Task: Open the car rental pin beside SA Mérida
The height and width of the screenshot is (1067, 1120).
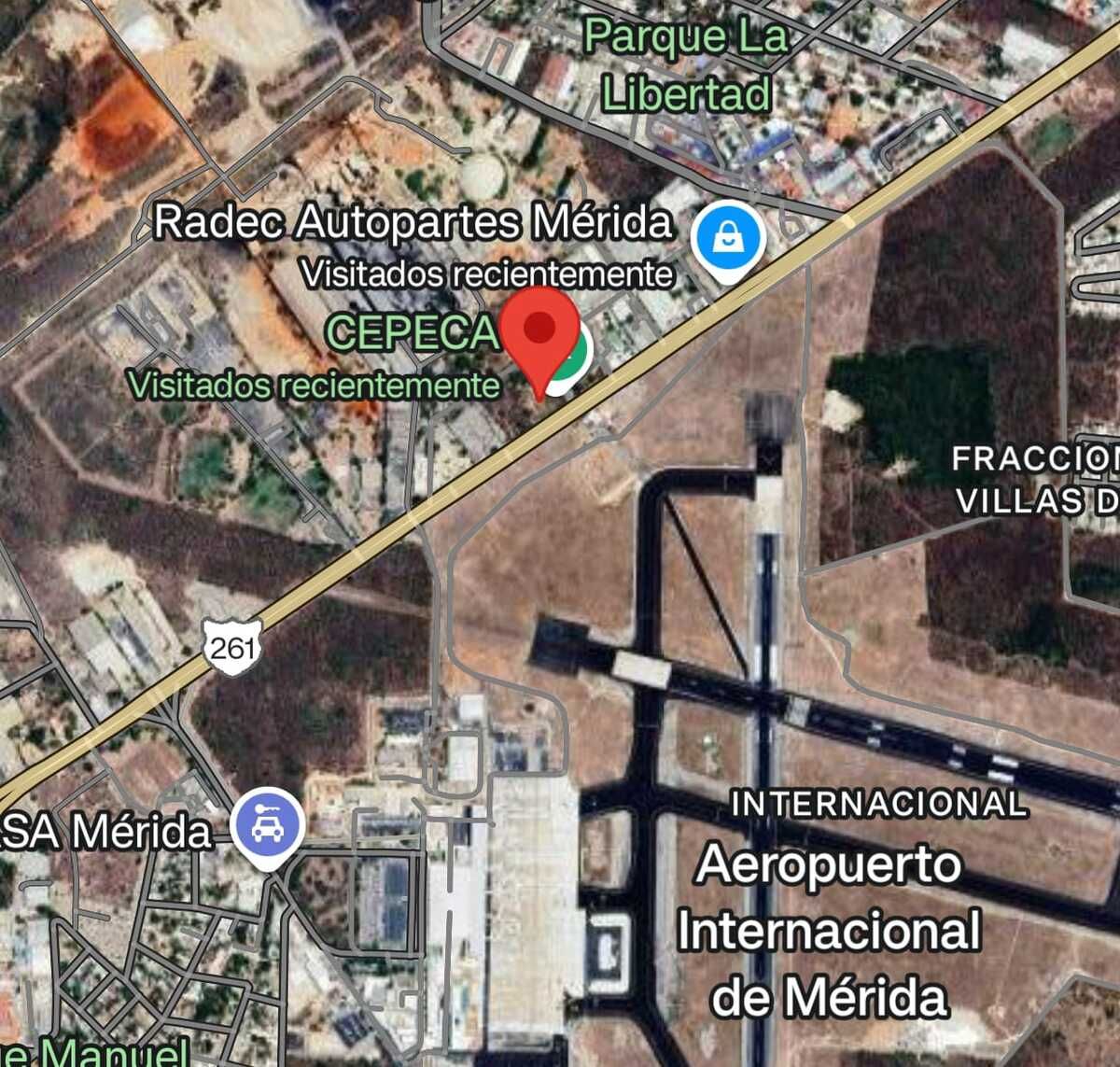Action: tap(268, 826)
